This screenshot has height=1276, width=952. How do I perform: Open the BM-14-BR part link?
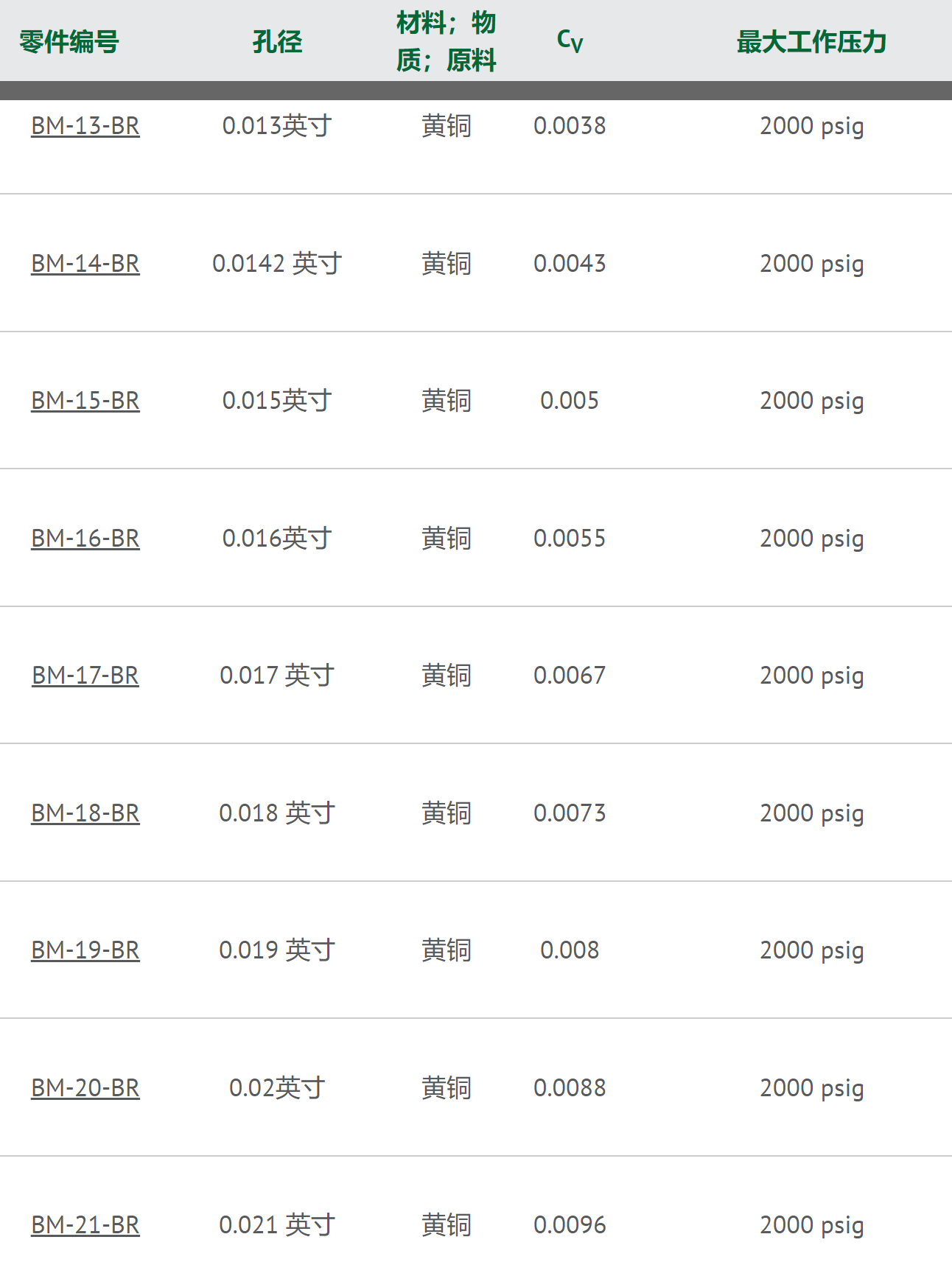[x=85, y=264]
